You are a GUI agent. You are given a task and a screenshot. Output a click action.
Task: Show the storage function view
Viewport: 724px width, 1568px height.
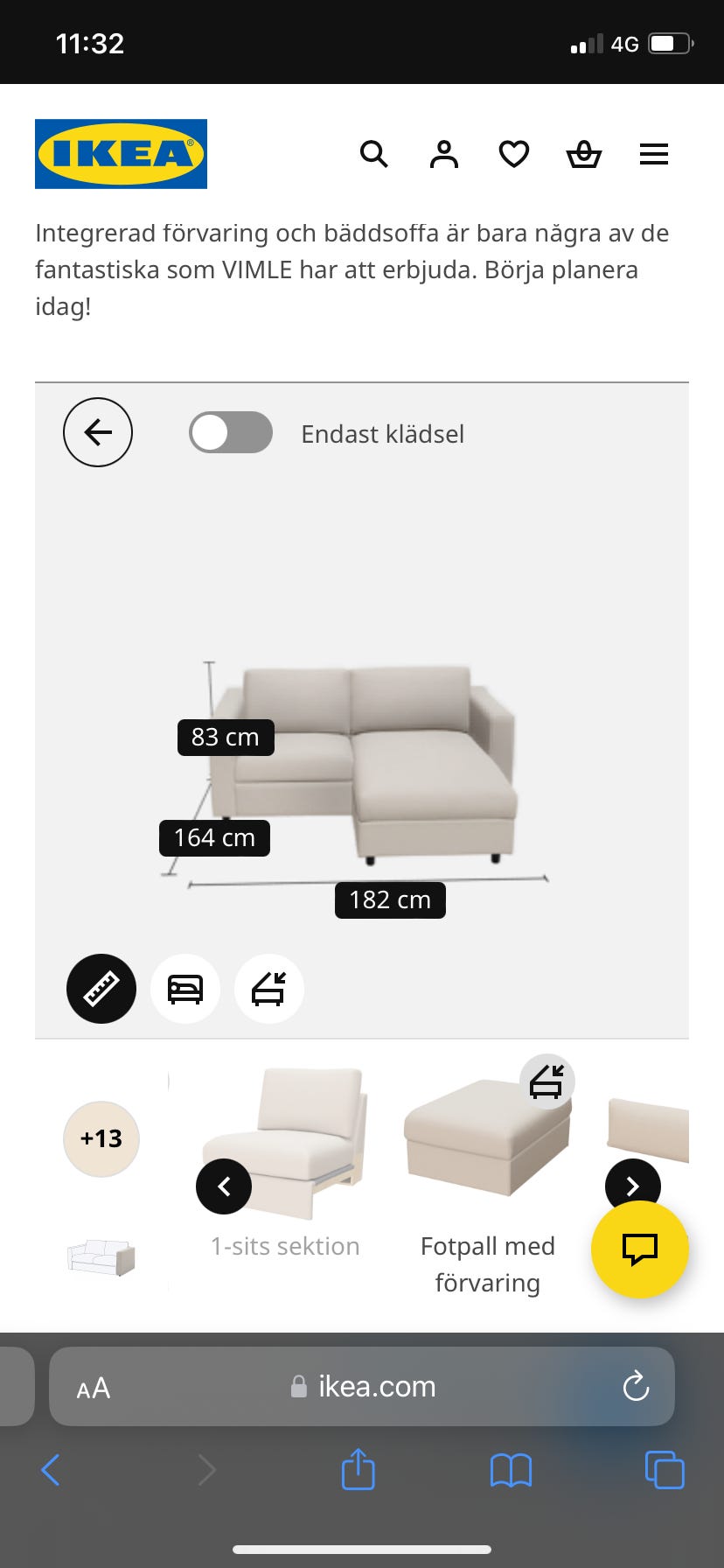coord(269,989)
